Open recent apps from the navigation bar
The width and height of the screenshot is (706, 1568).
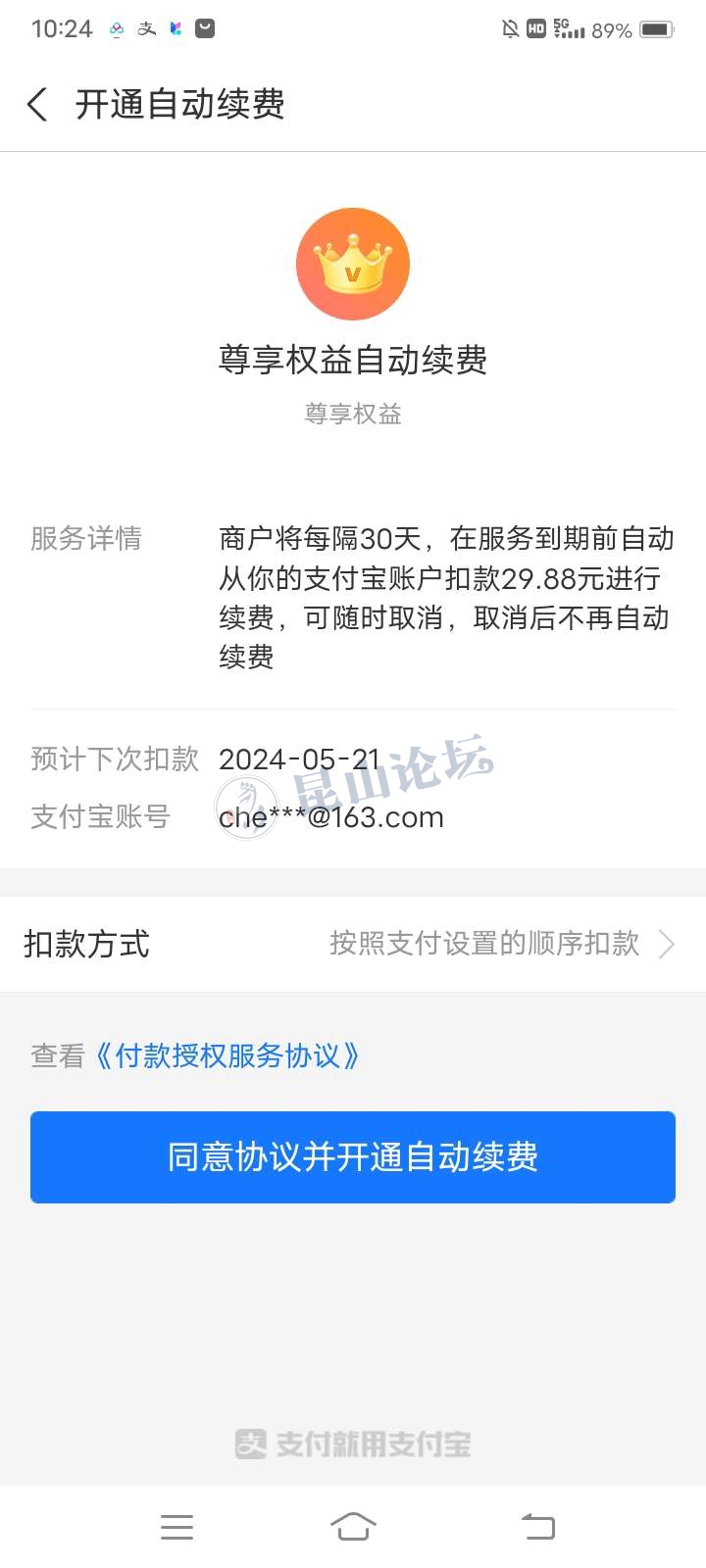pyautogui.click(x=176, y=1527)
